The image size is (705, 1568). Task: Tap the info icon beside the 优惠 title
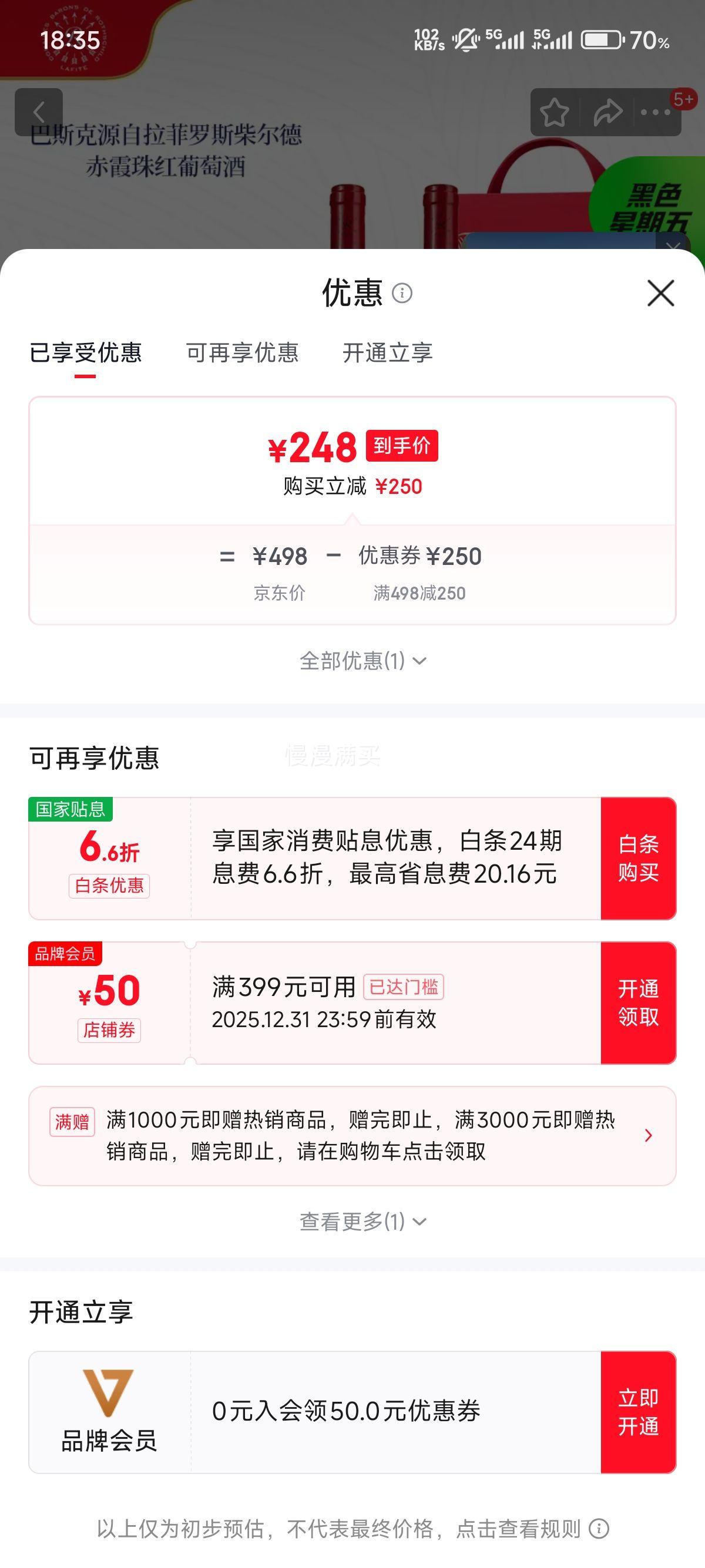(x=403, y=294)
